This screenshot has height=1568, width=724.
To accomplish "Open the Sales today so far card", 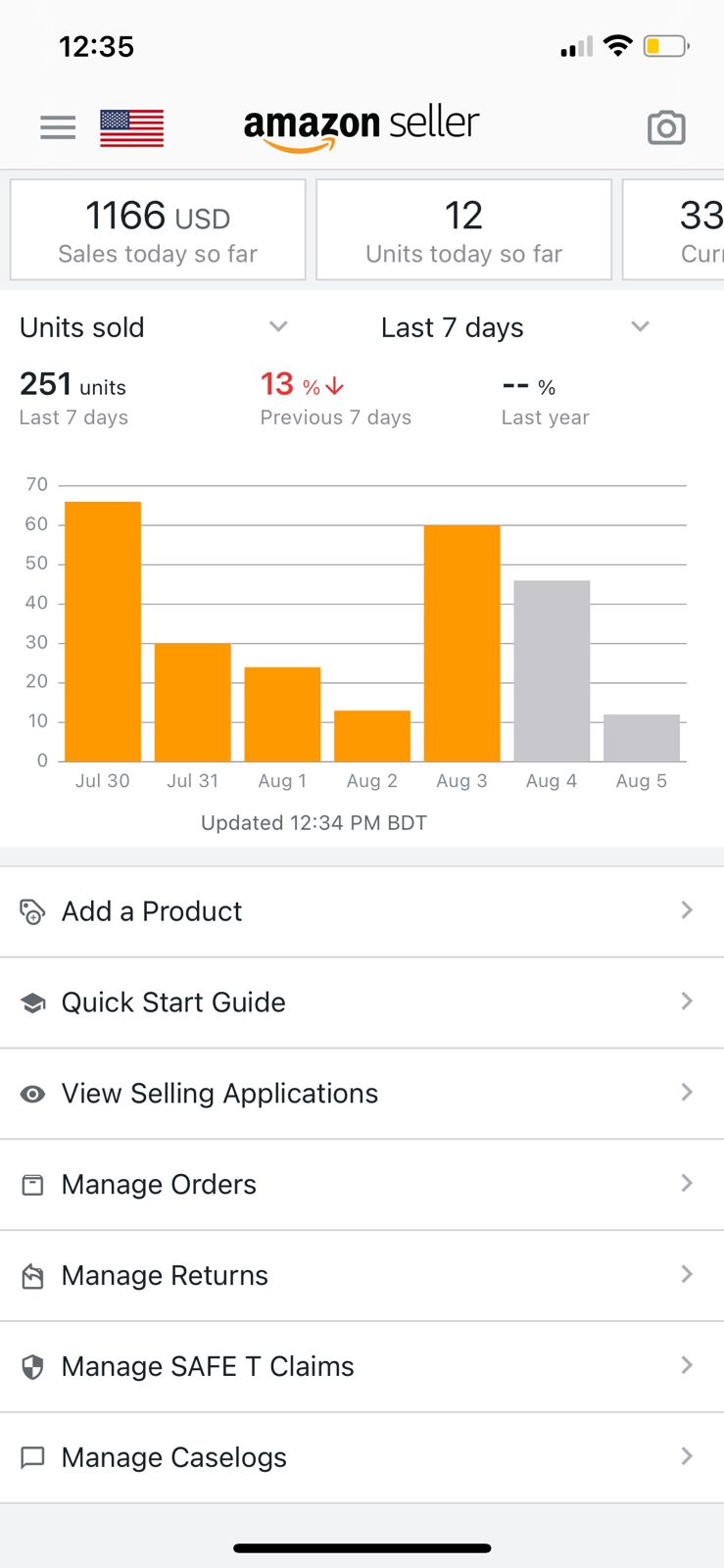I will pyautogui.click(x=158, y=230).
